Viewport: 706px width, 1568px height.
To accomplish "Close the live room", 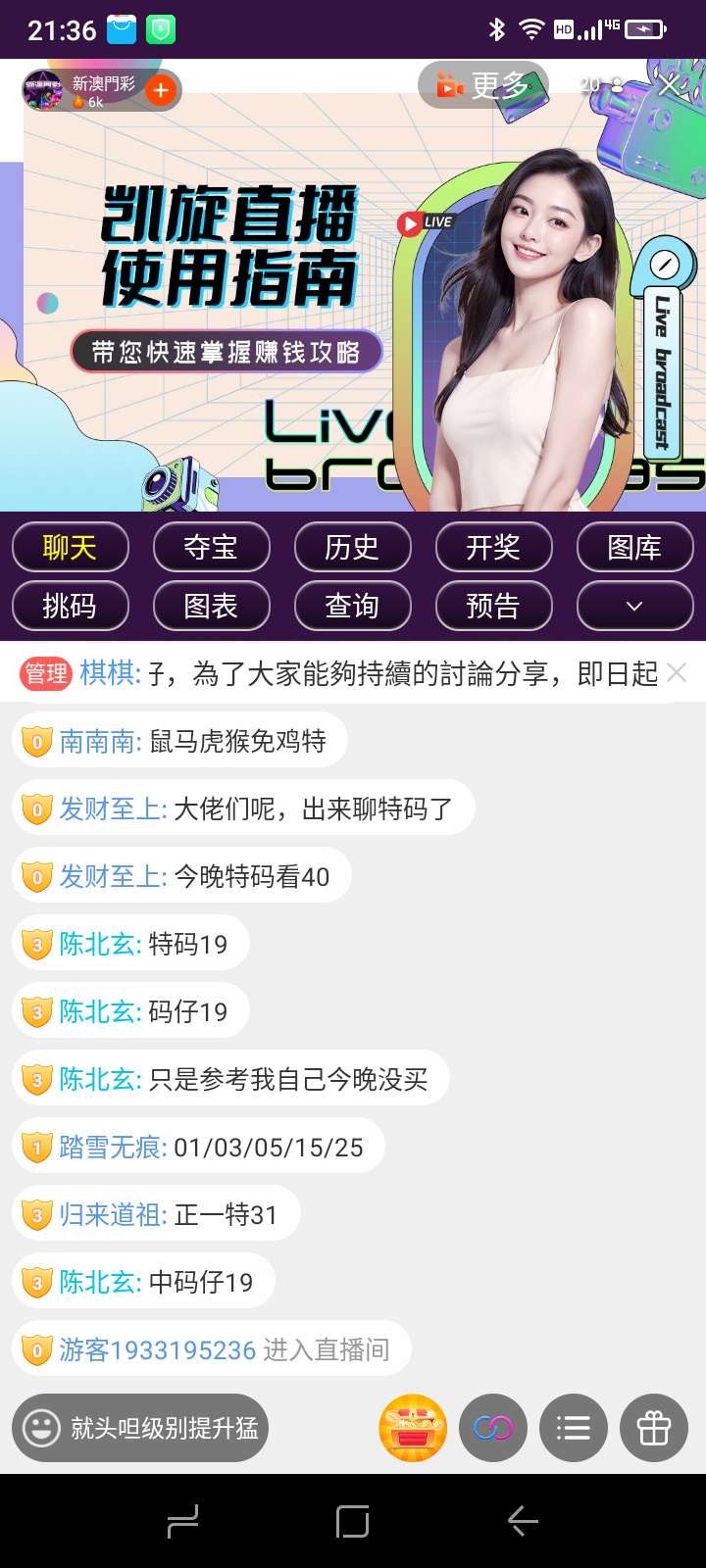I will pyautogui.click(x=670, y=86).
